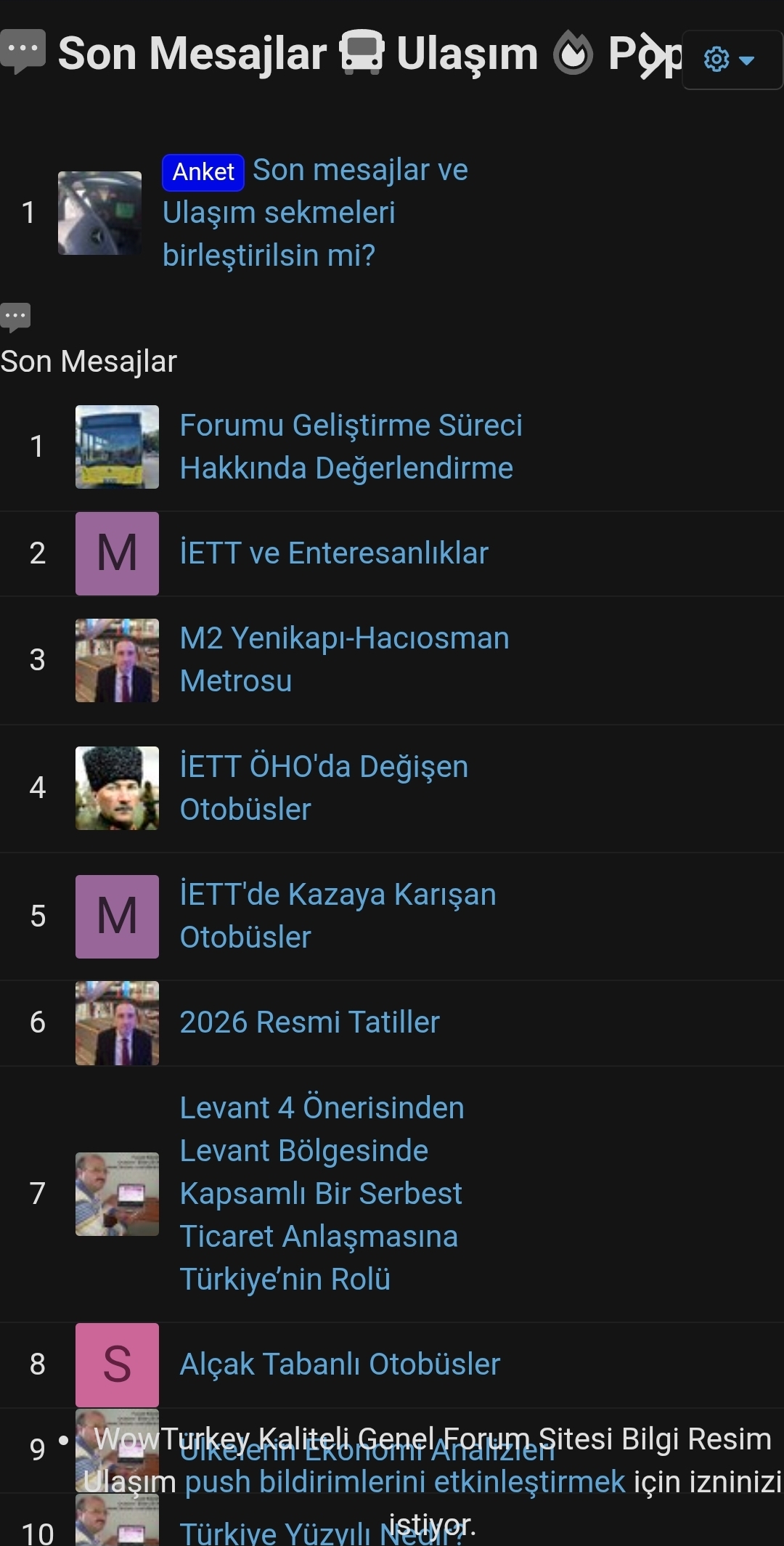
Task: Tap the M avatar beside İETT ve Enteresanlıklar
Action: point(117,553)
